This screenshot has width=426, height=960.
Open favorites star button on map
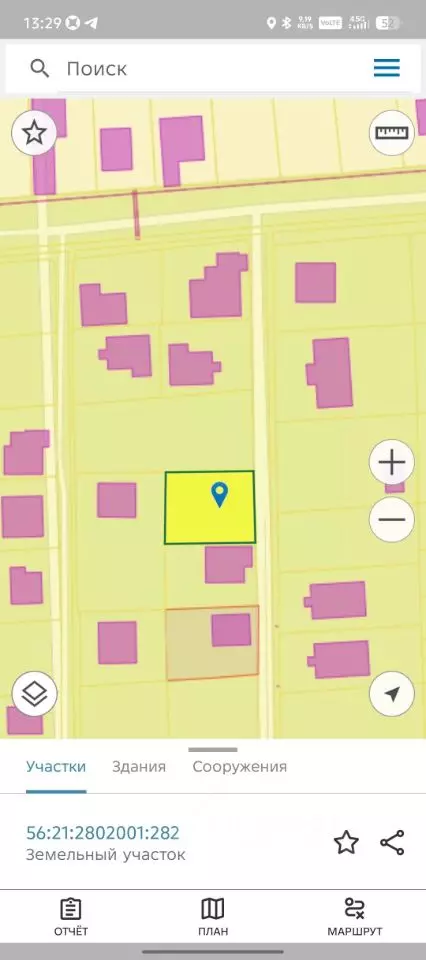34,132
